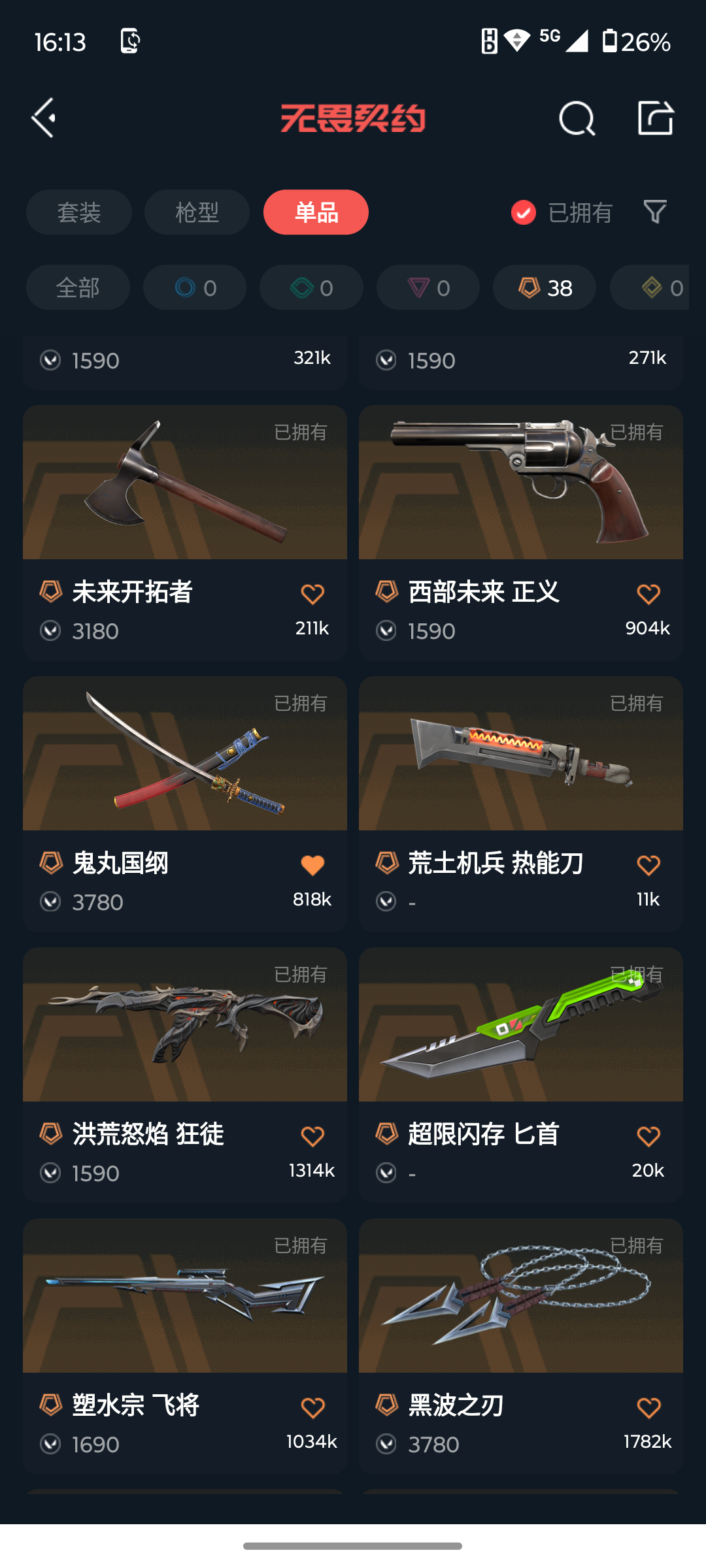Like the 塑水宗 飞将 skin
This screenshot has width=706, height=1568.
point(312,1407)
